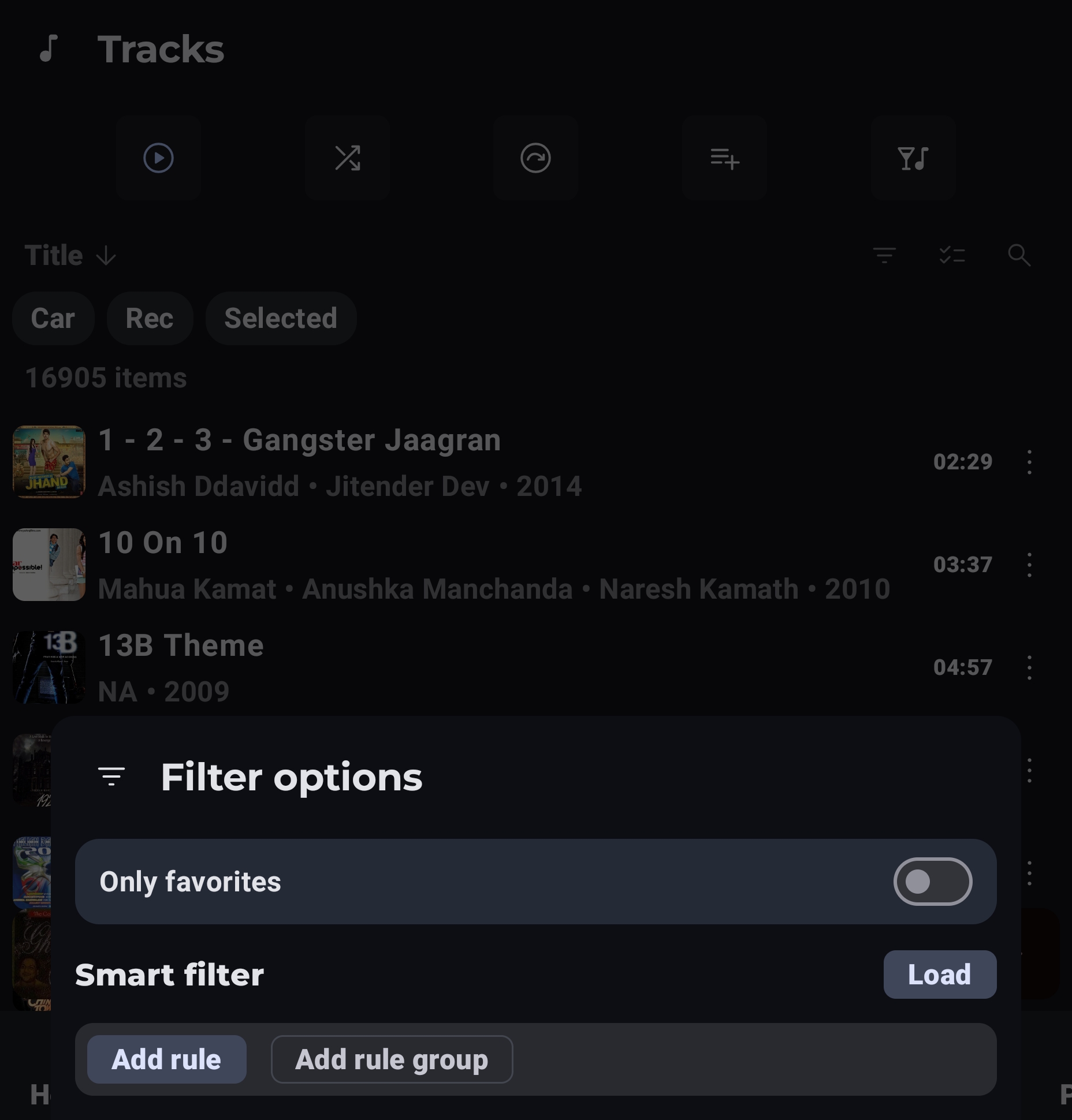The height and width of the screenshot is (1120, 1072).
Task: Tap the Add rule button
Action: pos(166,1059)
